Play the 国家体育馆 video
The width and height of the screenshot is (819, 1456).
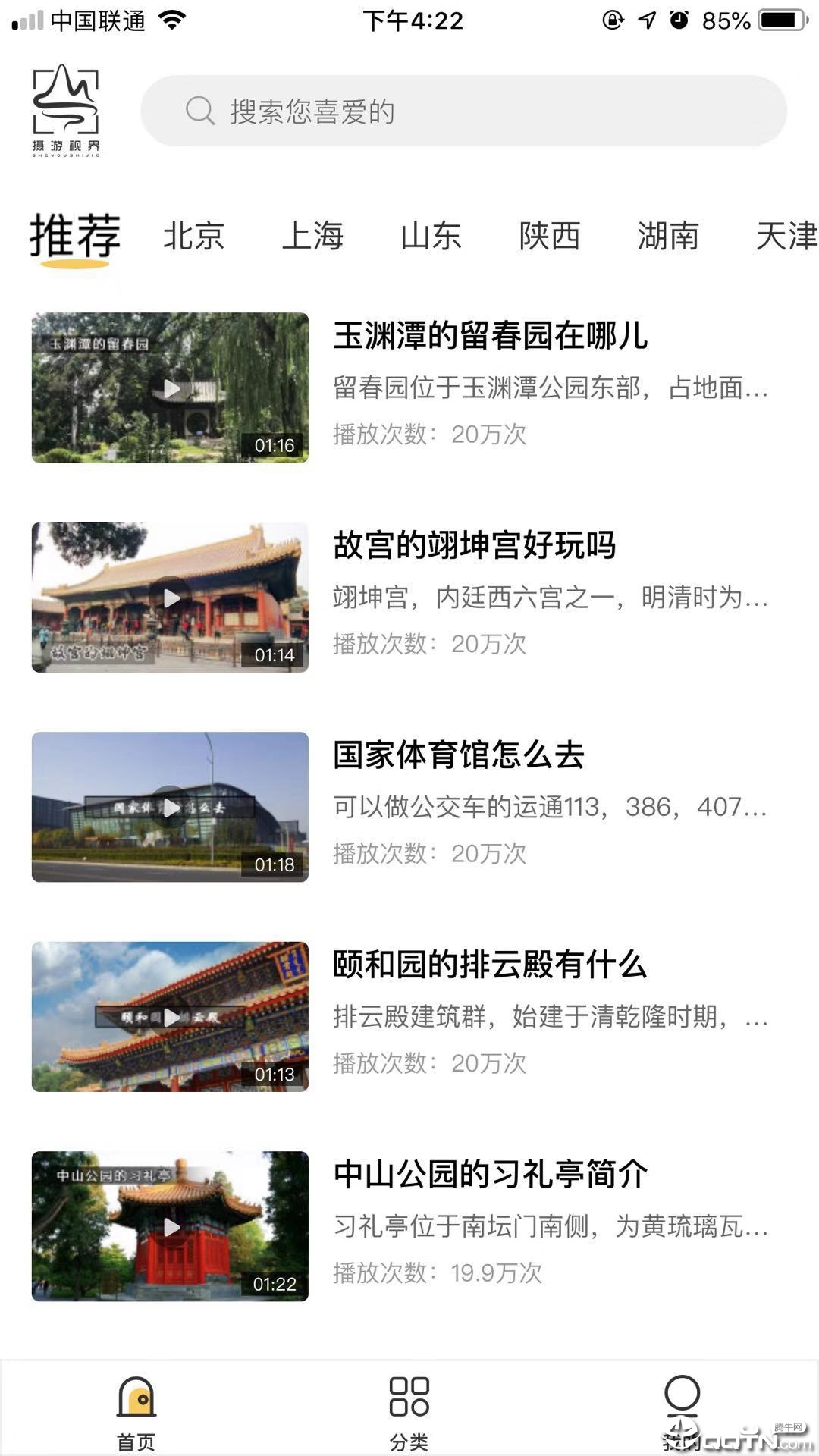(x=170, y=808)
